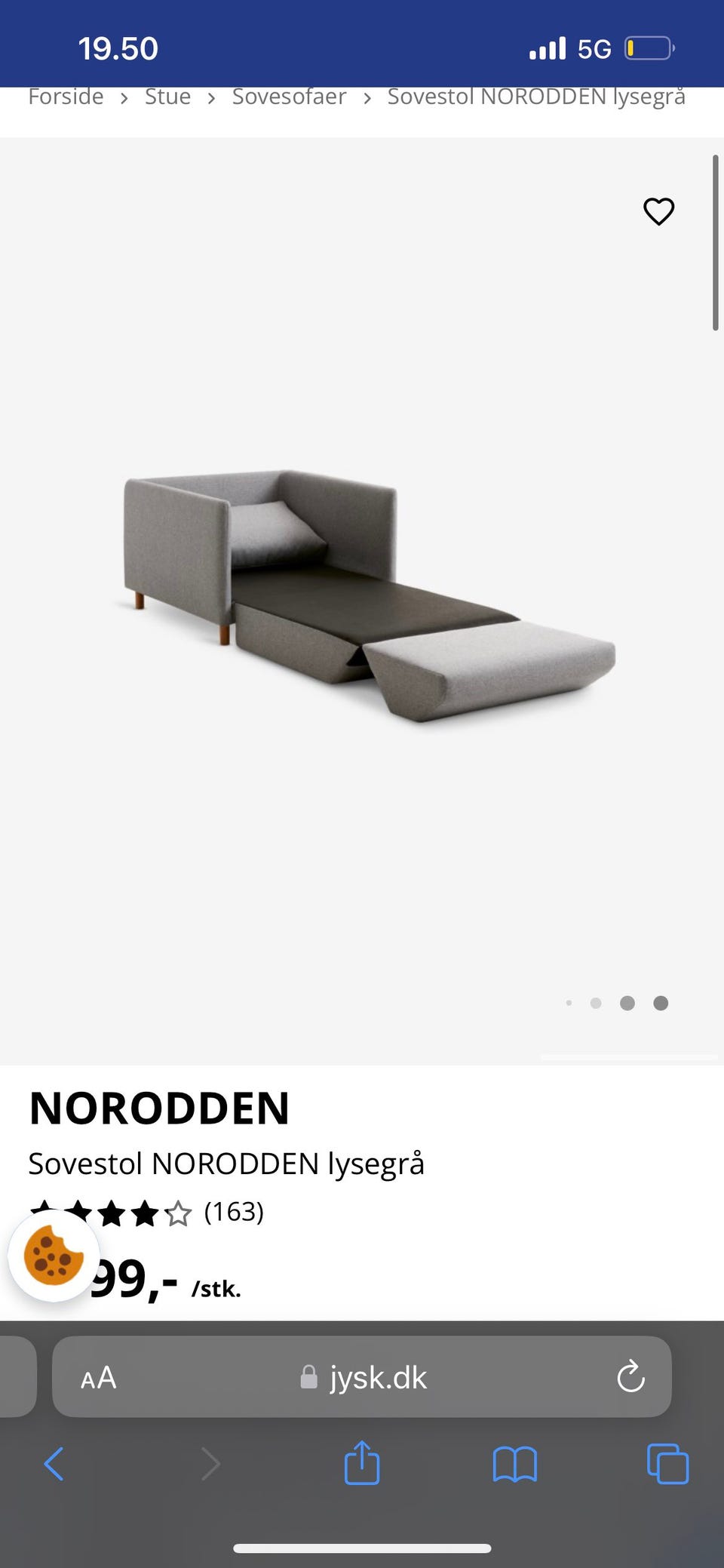Expand the breadcrumb arrow after Stue
The height and width of the screenshot is (1568, 724).
[213, 97]
